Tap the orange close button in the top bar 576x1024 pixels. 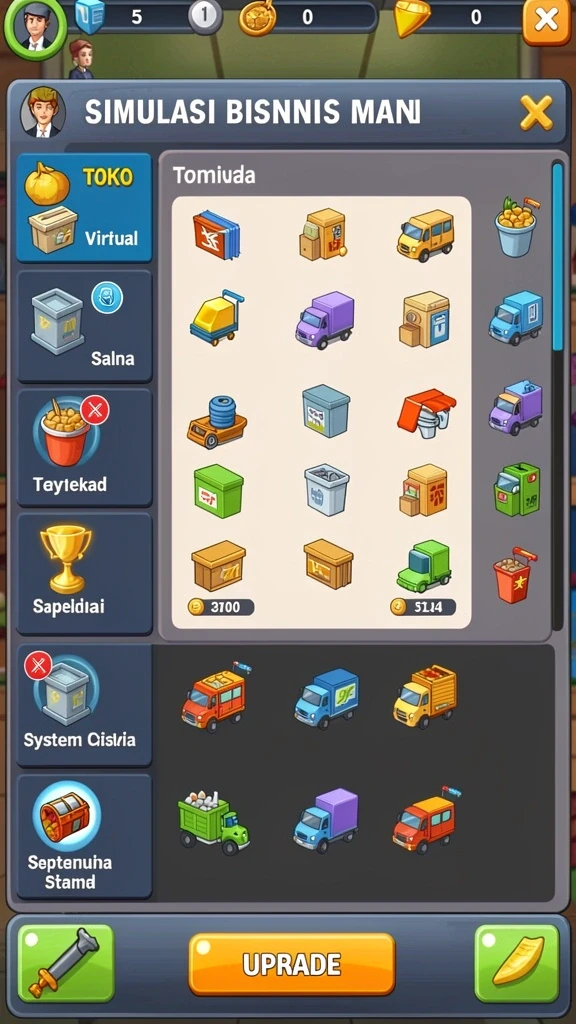(546, 22)
